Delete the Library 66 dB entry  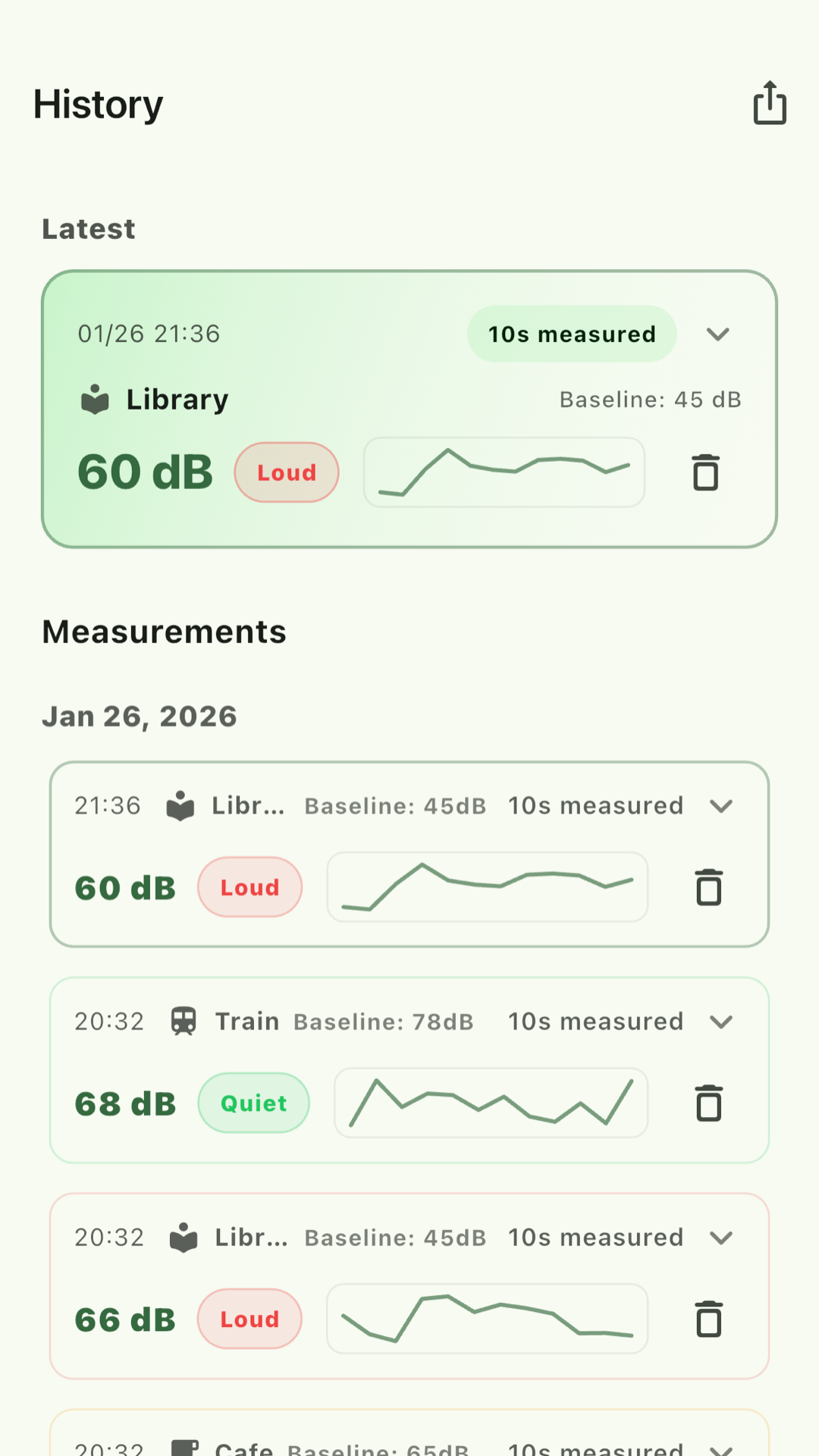[708, 1319]
